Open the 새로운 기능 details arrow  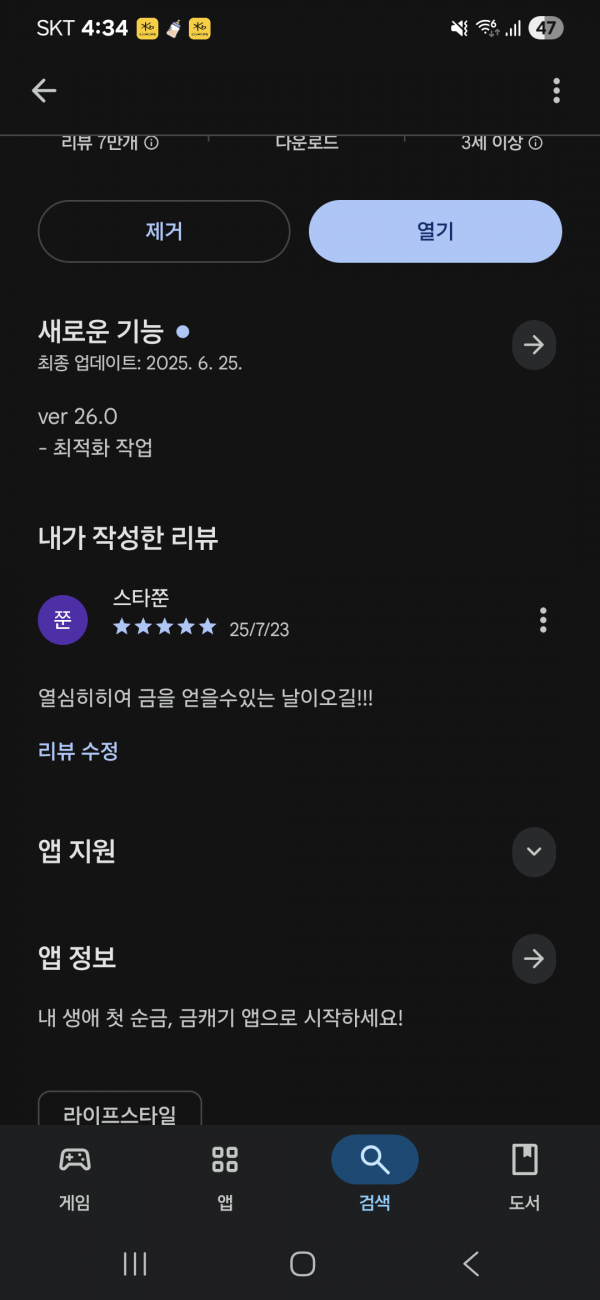[x=534, y=345]
